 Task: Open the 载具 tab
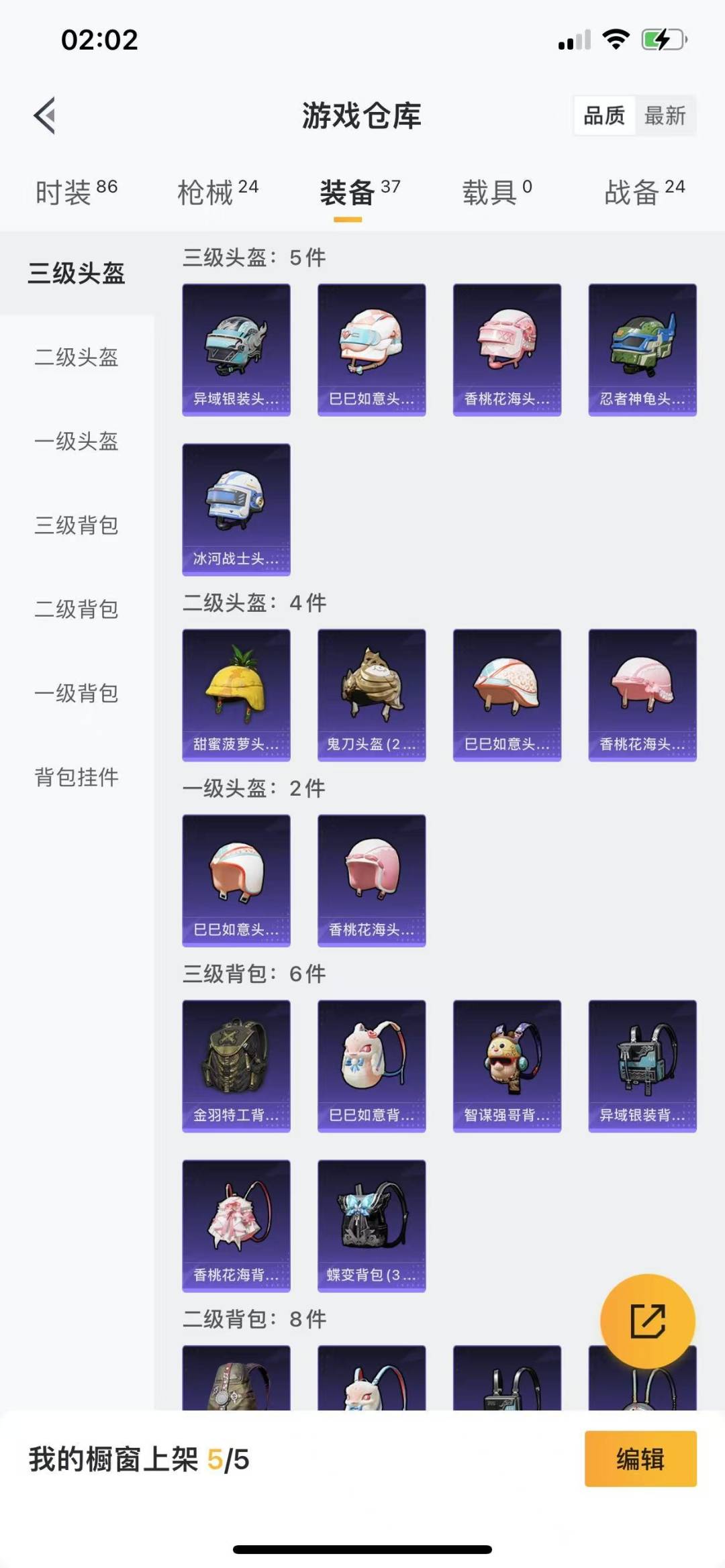497,193
